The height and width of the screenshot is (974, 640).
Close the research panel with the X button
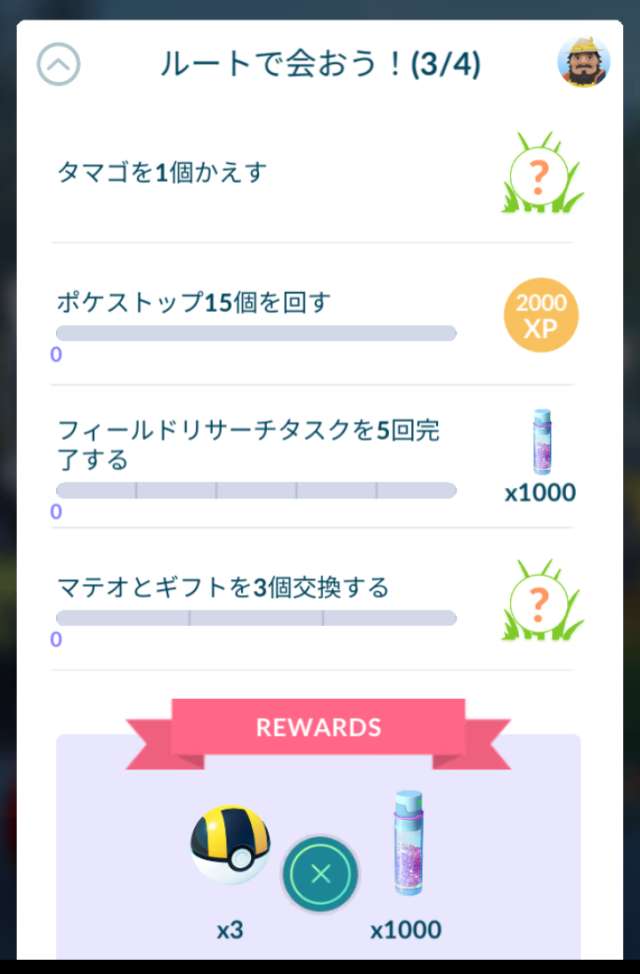(320, 874)
